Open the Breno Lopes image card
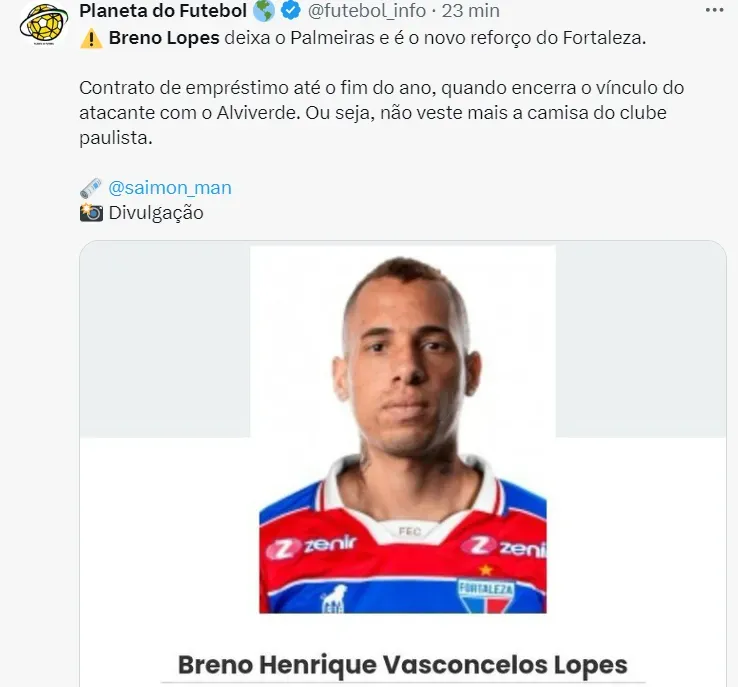 (x=403, y=440)
